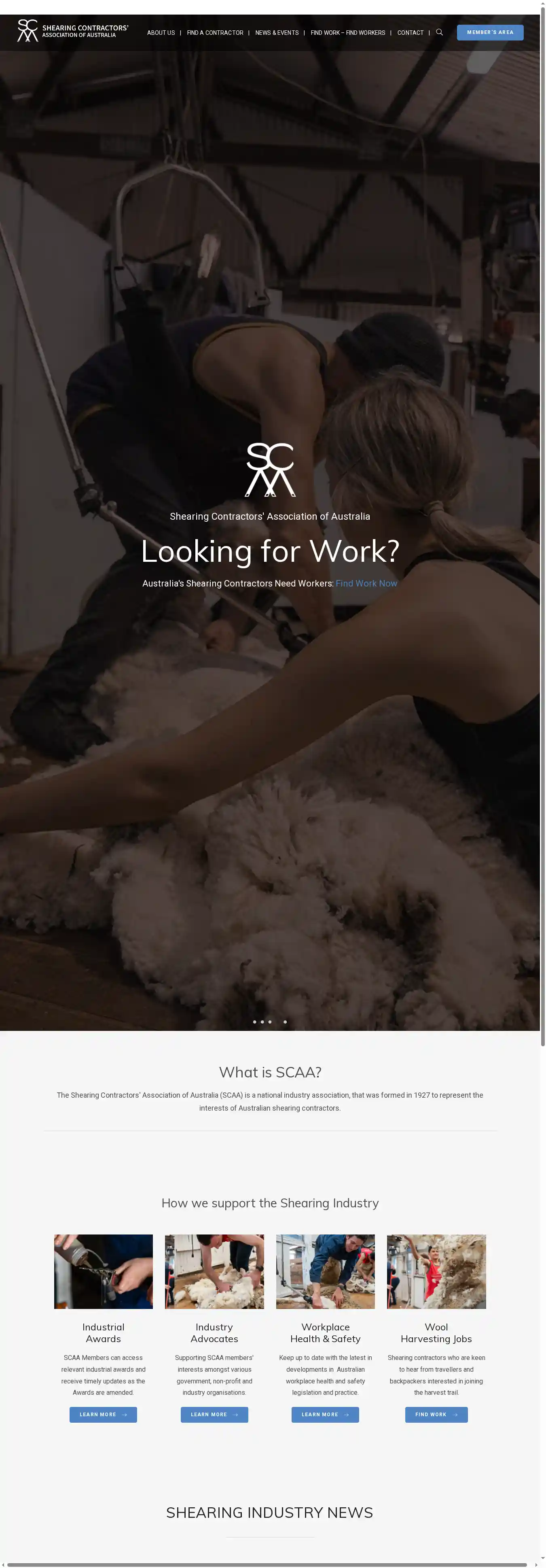Select the fourth slider dot

pyautogui.click(x=285, y=1022)
